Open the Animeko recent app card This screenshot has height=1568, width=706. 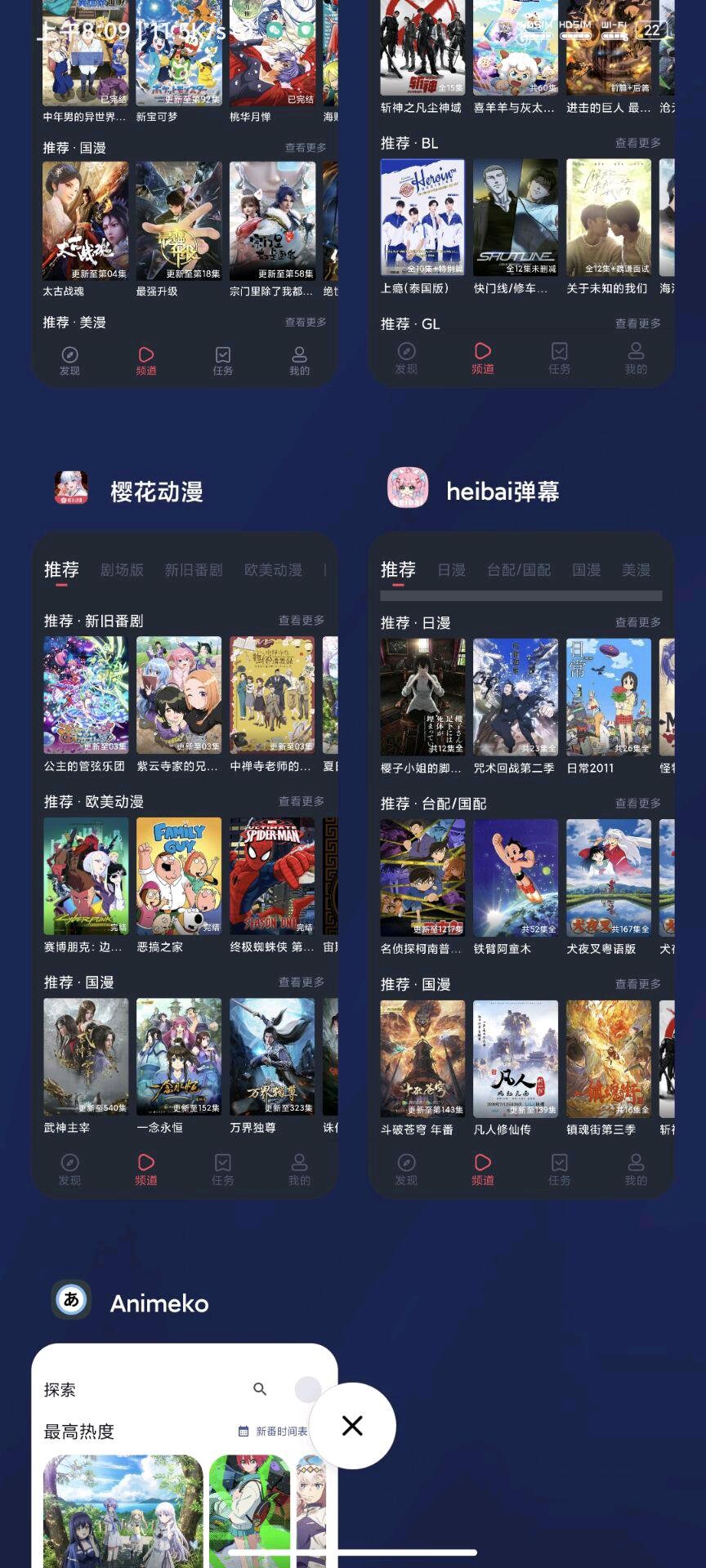185,1462
